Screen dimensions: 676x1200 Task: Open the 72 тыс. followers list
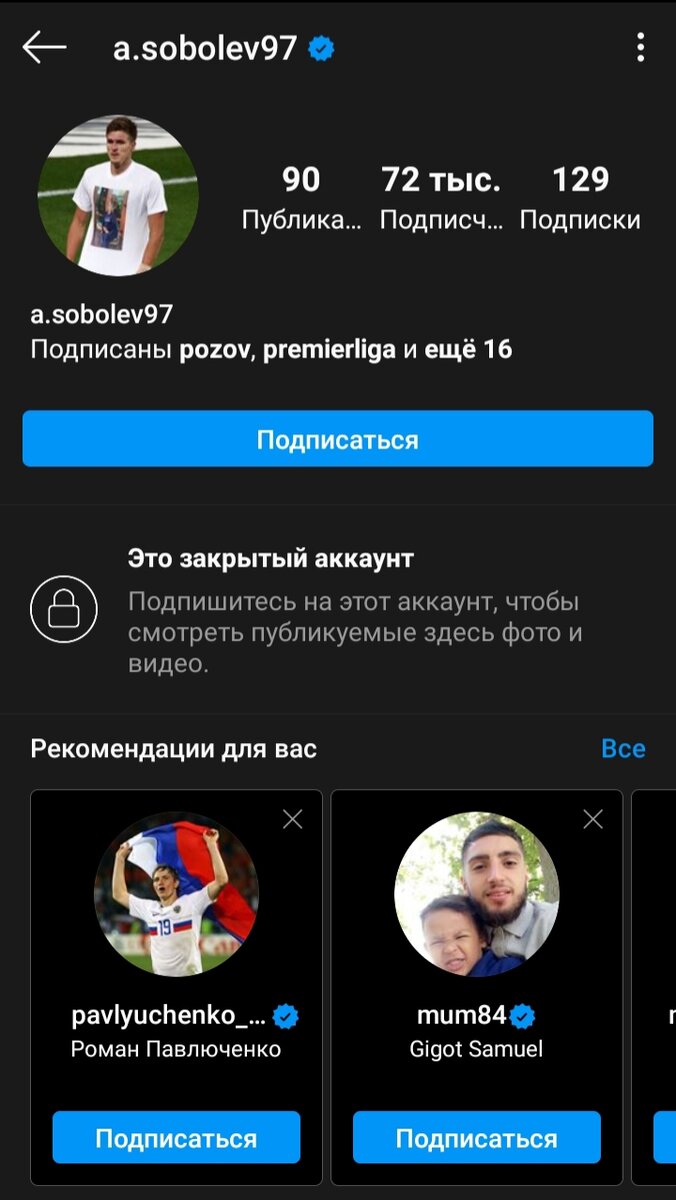click(441, 198)
